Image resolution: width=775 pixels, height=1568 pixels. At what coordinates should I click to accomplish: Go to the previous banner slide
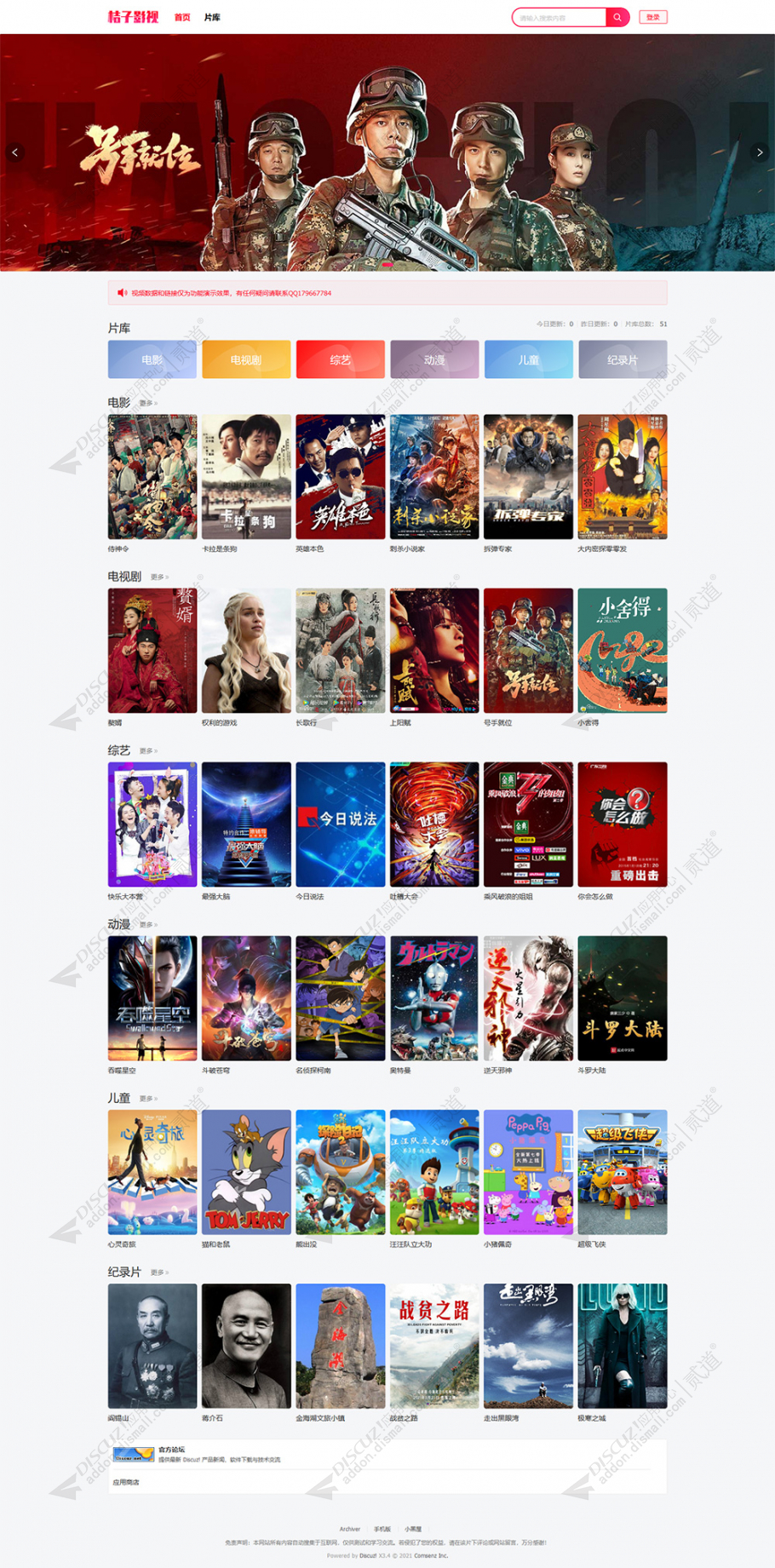[x=14, y=152]
